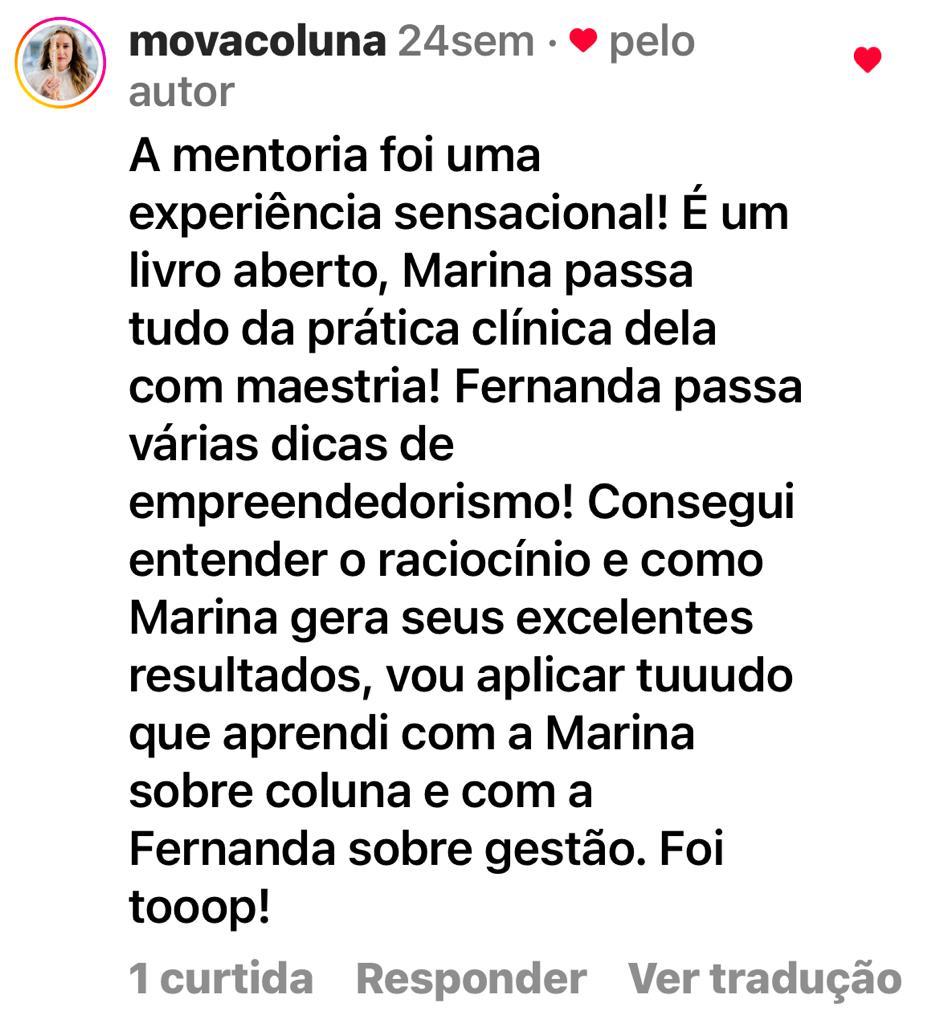Translate the comment with Ver tradução
This screenshot has width=940, height=1024.
[x=764, y=978]
